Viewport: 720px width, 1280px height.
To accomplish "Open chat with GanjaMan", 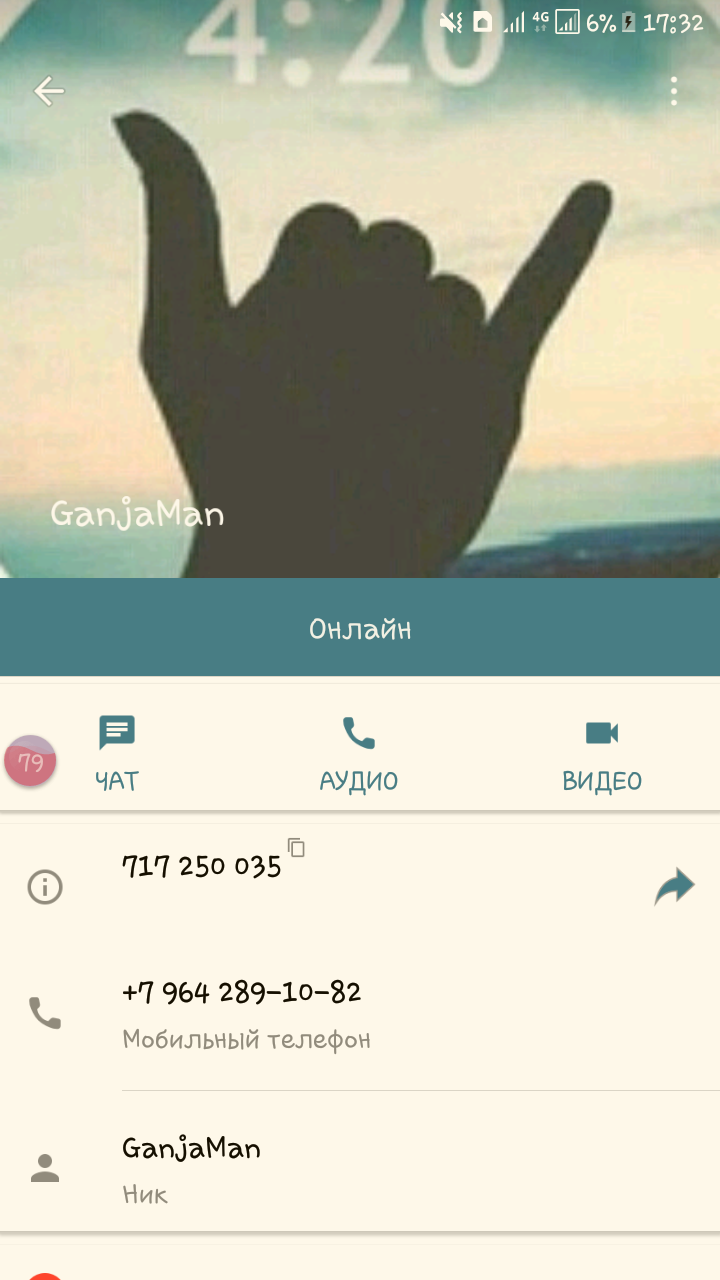I will pyautogui.click(x=117, y=753).
